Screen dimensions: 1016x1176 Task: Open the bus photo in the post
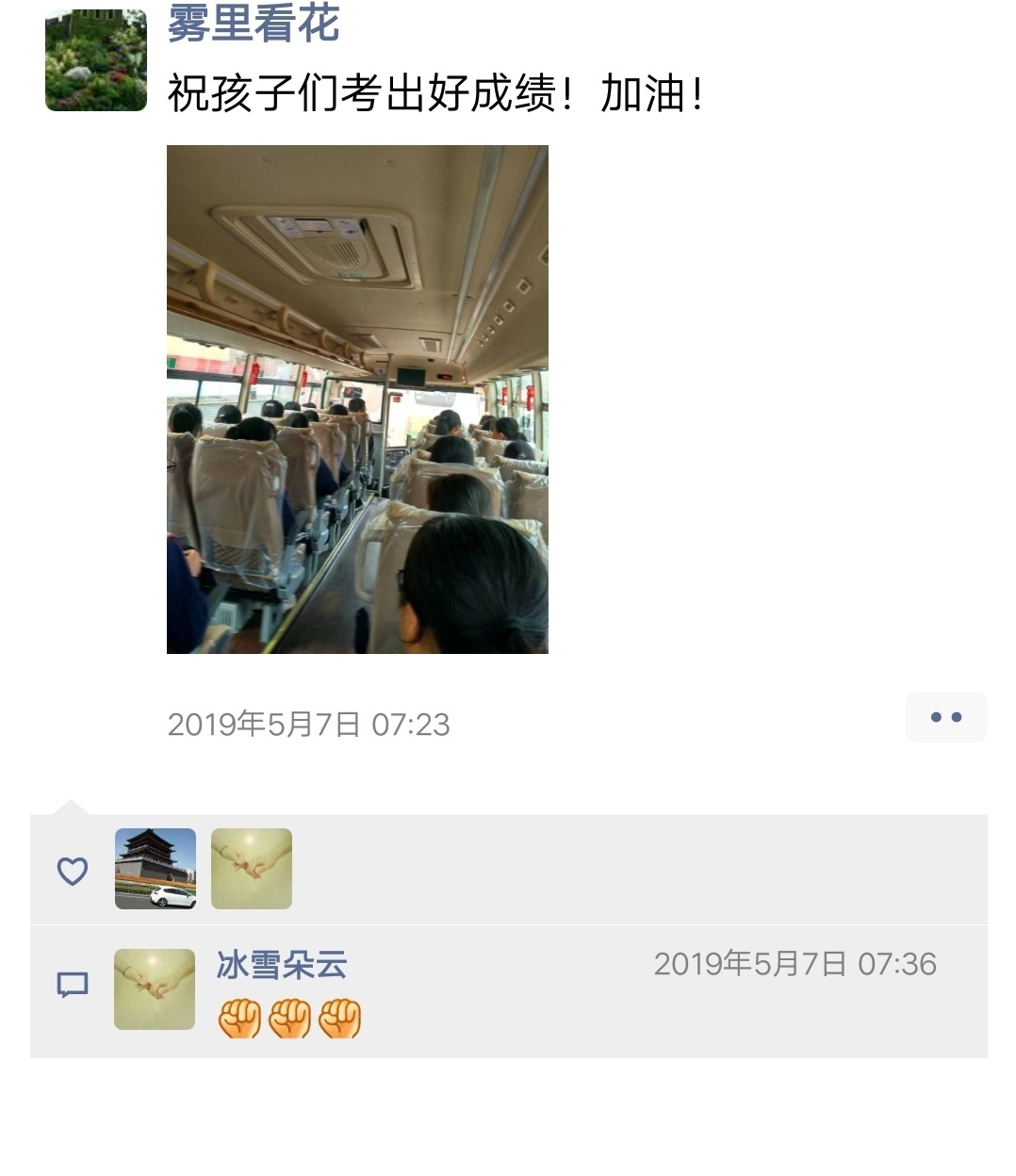[357, 400]
